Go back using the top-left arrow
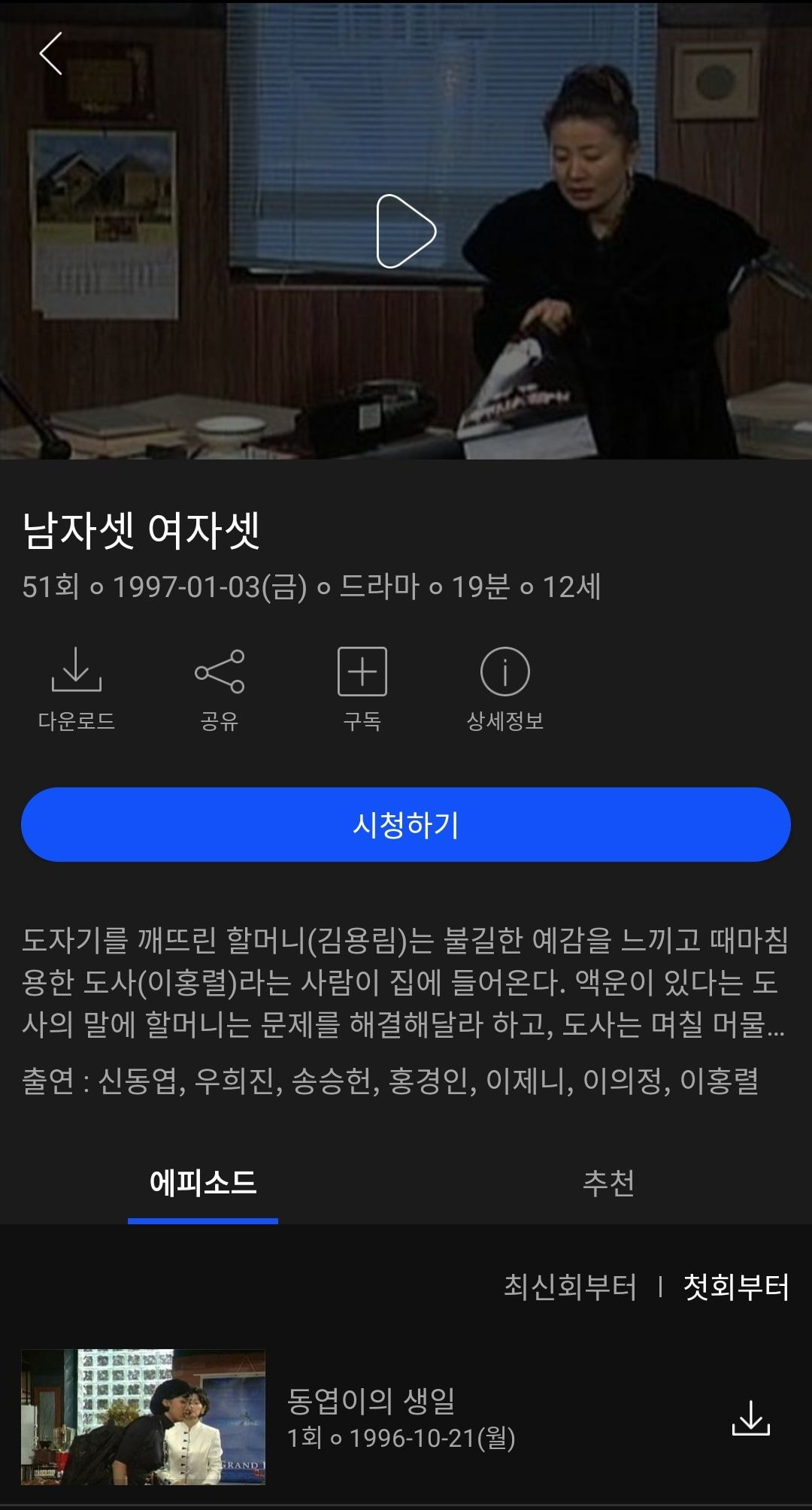 (x=50, y=53)
